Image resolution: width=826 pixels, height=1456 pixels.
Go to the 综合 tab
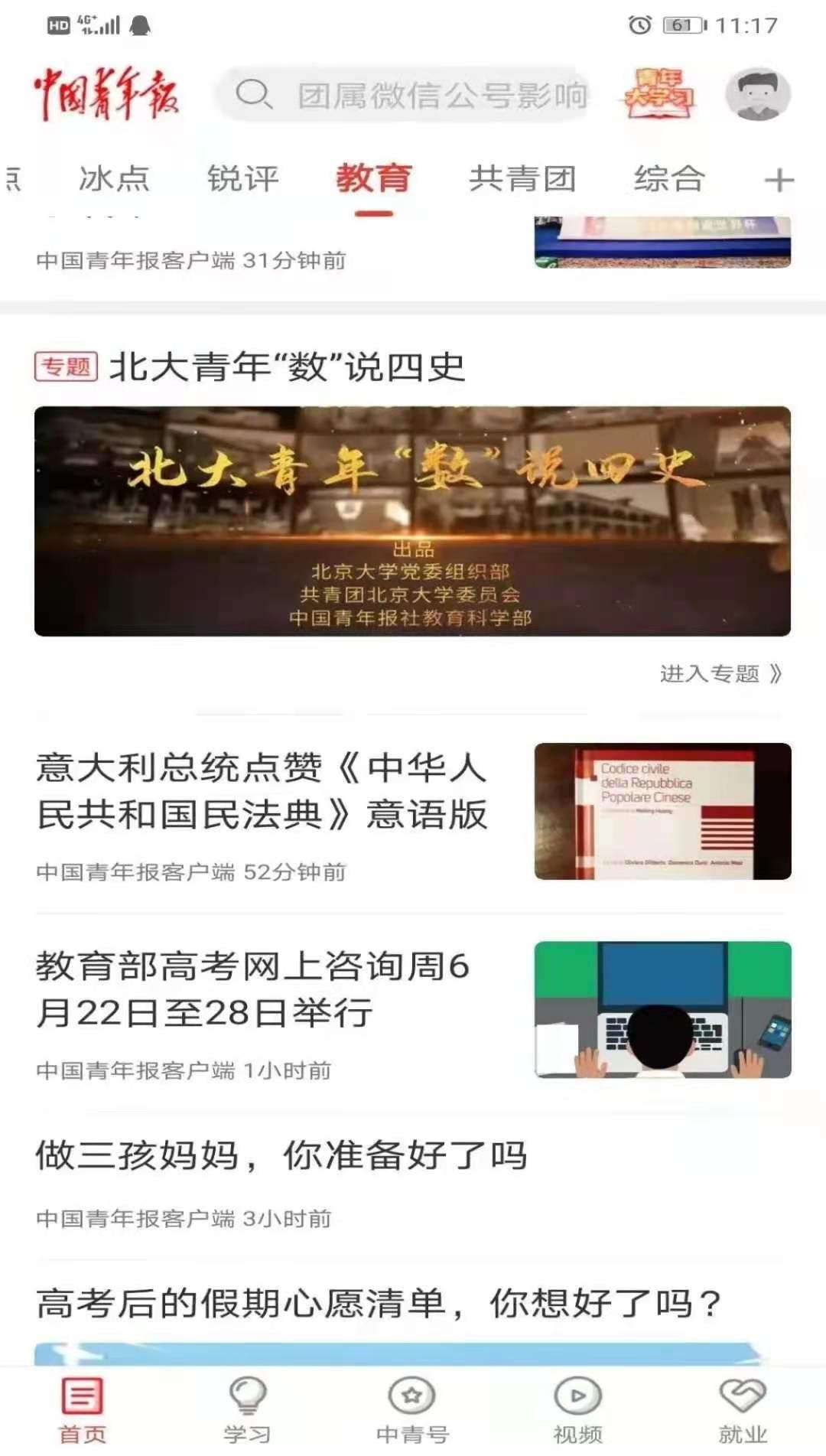point(668,179)
